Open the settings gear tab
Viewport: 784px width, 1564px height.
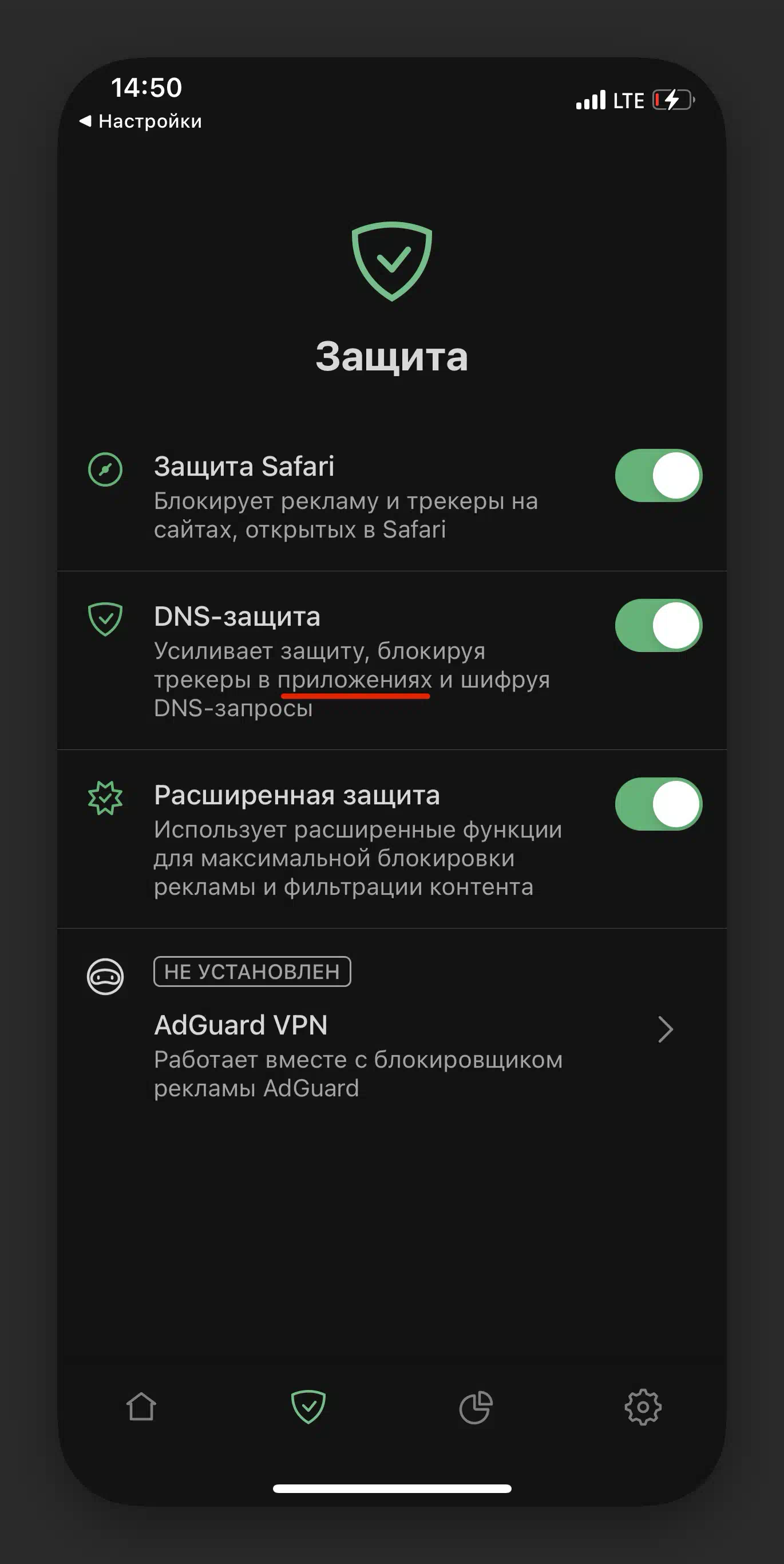pos(643,1407)
